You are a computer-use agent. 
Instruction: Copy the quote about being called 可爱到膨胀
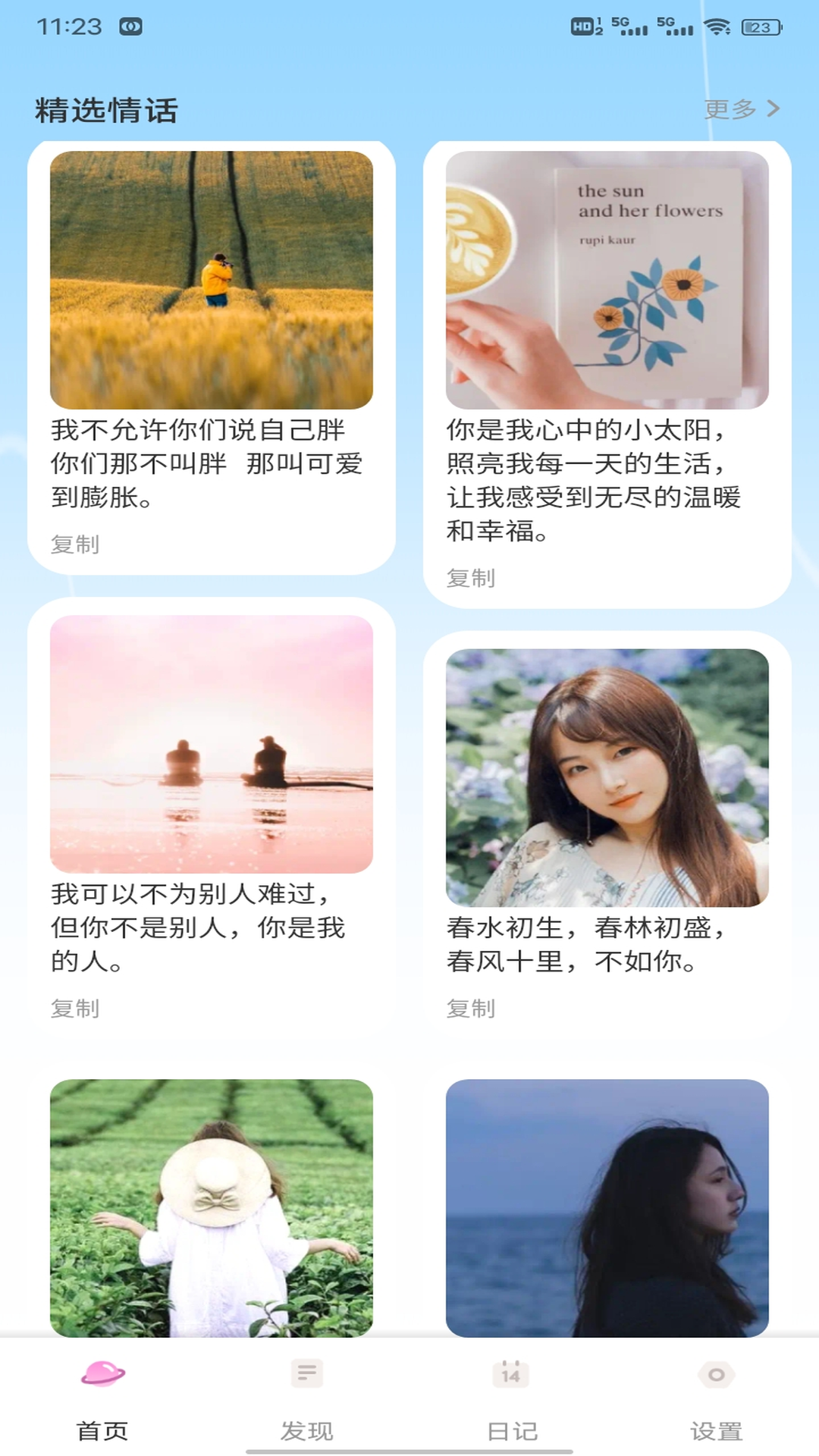pyautogui.click(x=74, y=544)
